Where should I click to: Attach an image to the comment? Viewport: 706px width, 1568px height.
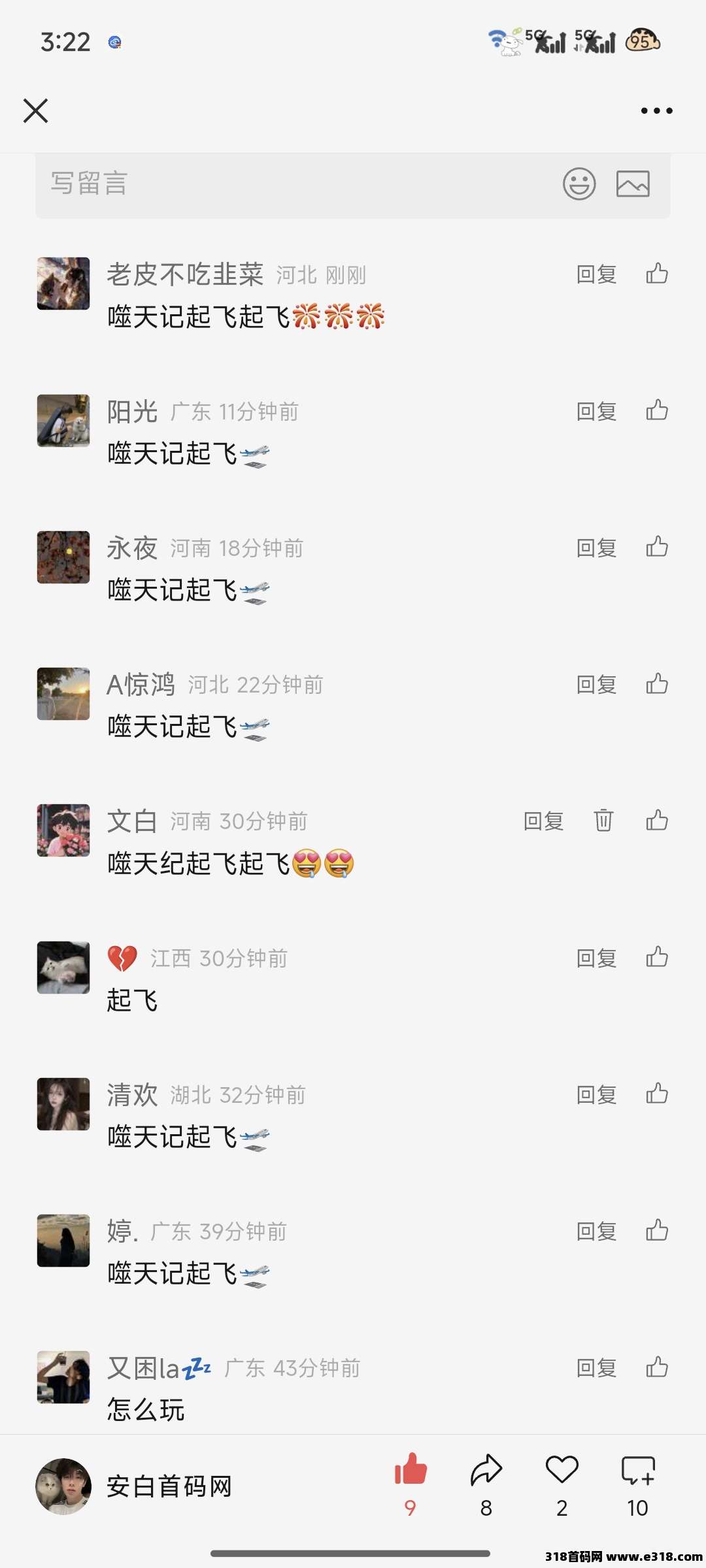pos(633,184)
